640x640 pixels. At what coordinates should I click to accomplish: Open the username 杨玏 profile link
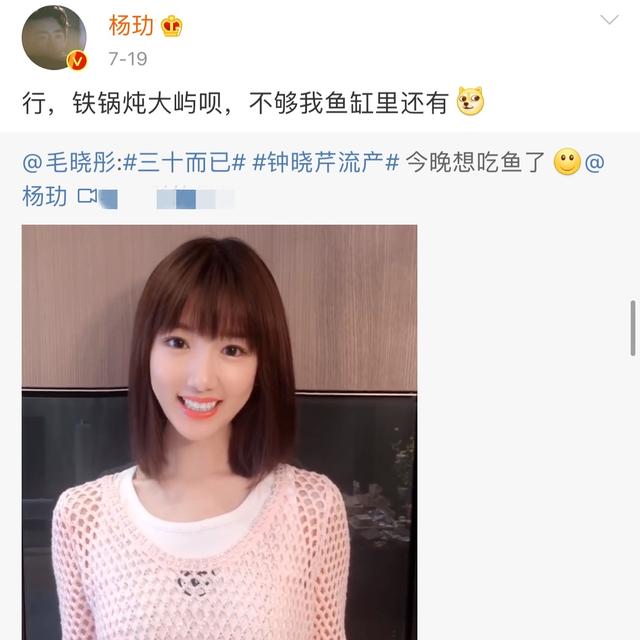[x=130, y=26]
